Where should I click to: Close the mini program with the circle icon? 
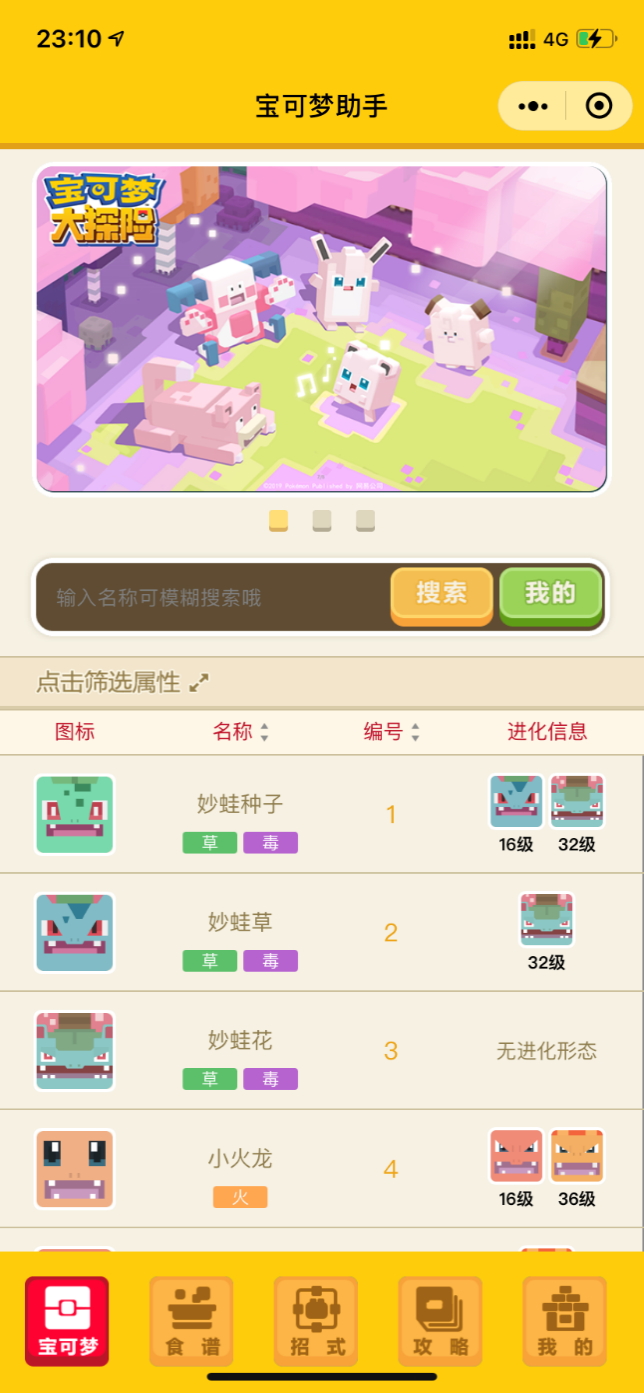[598, 106]
